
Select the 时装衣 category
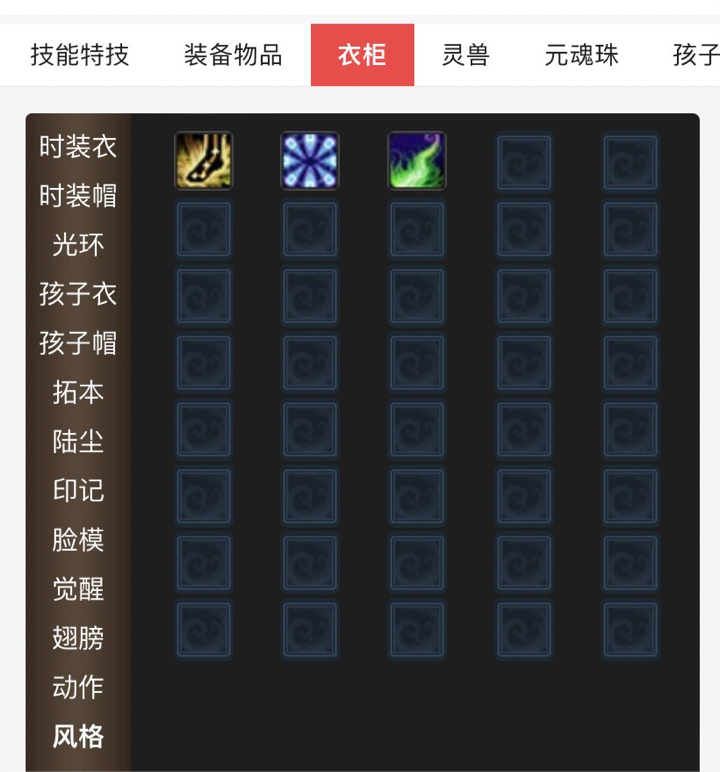(x=78, y=147)
